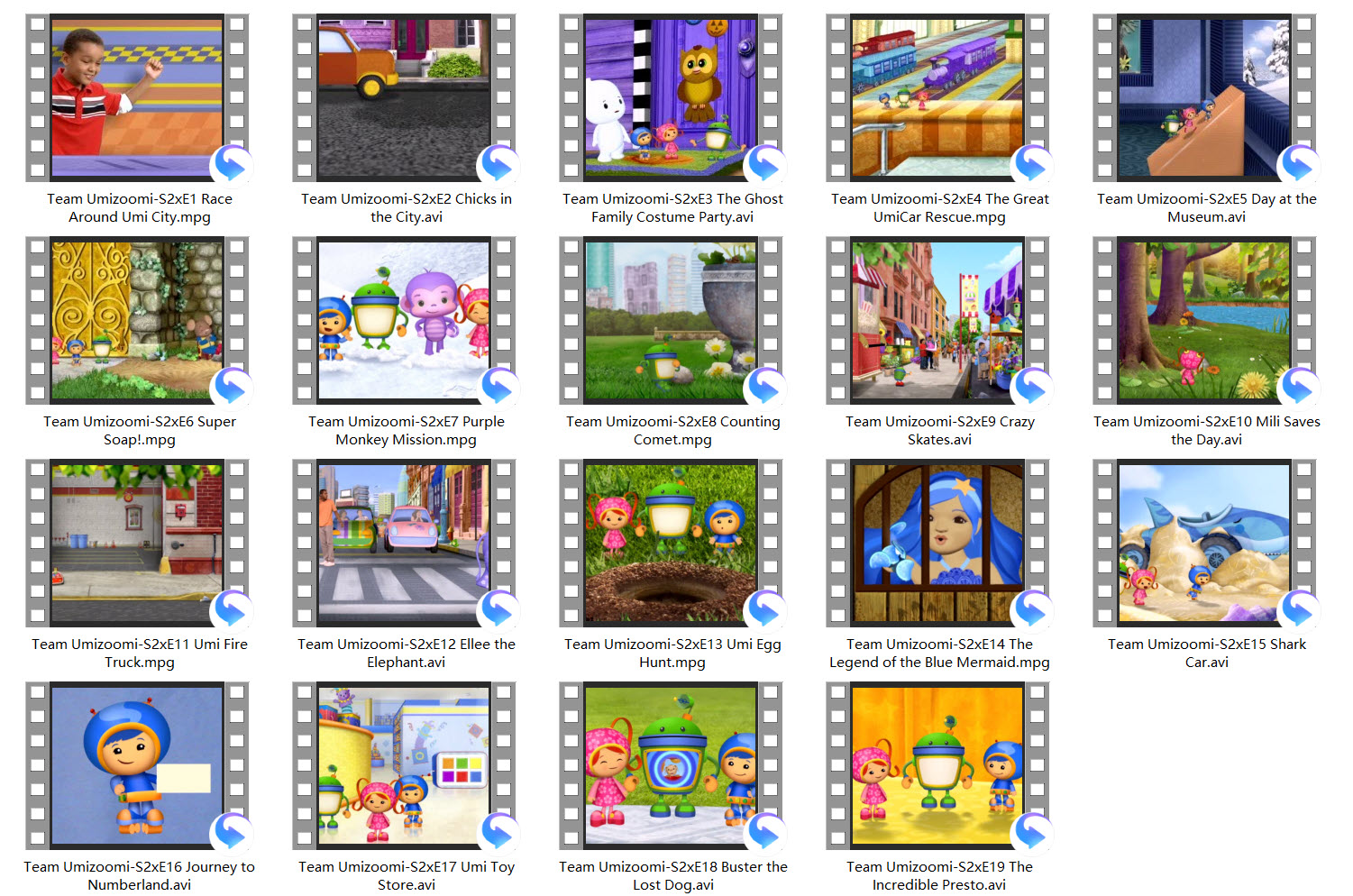Open The Ghost Family Costume Party file
This screenshot has height=896, width=1353.
tap(671, 98)
